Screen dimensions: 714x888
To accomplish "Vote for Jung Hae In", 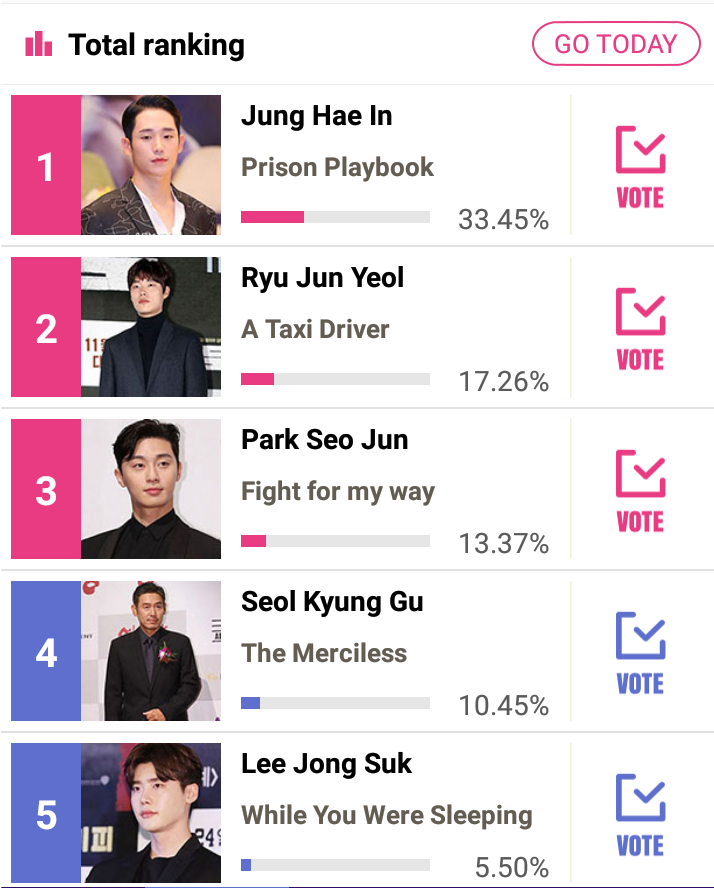I will 640,166.
